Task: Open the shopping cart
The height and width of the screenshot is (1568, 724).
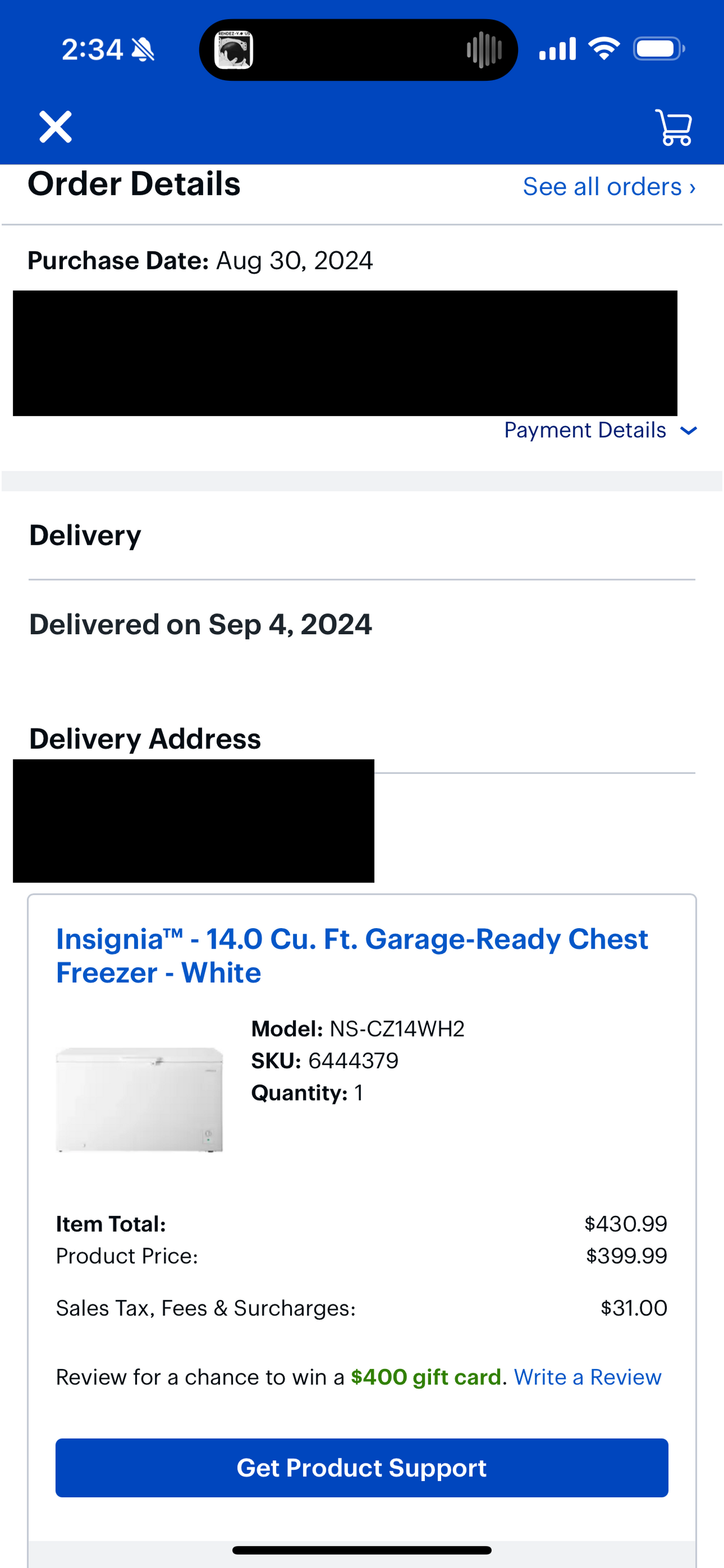Action: pos(674,127)
